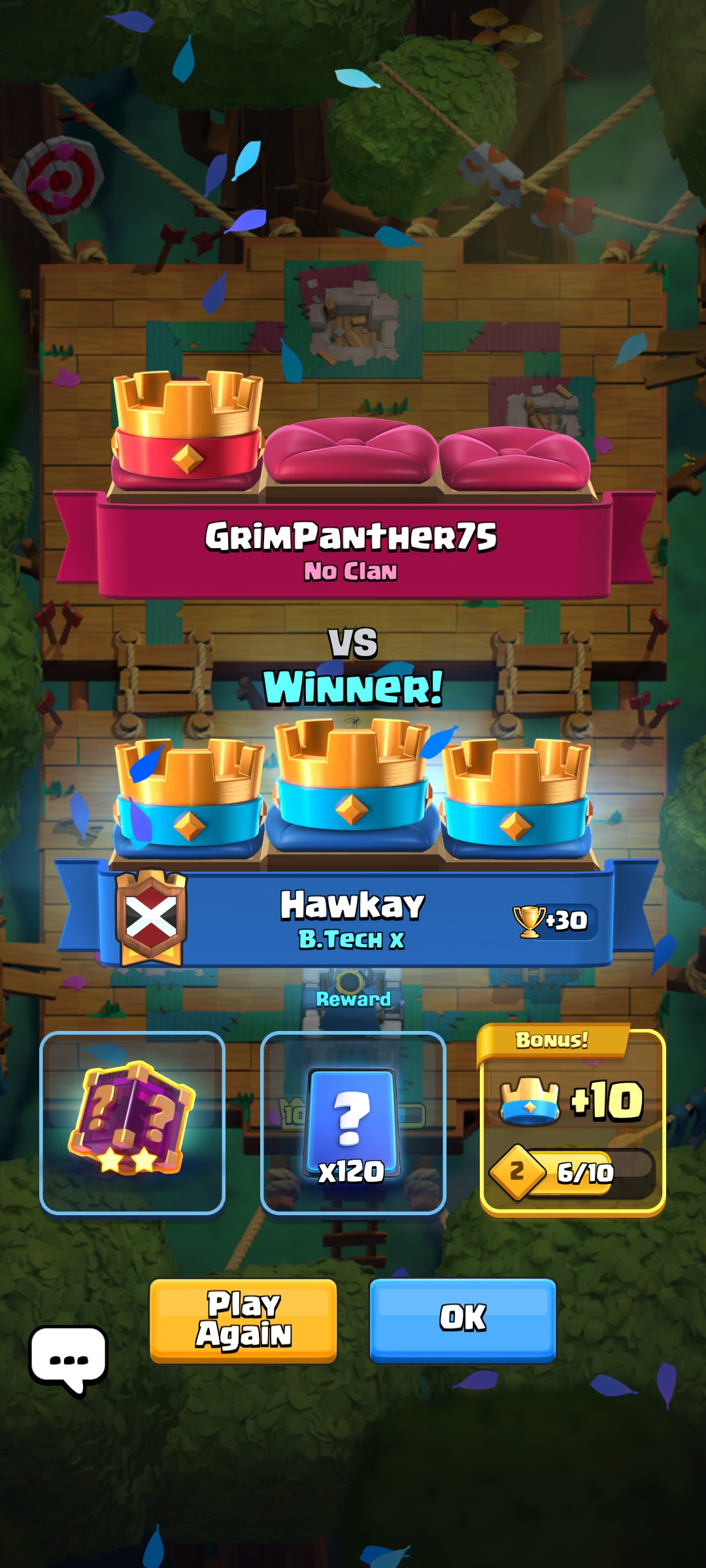View the x120 mystery card reward
Image resolution: width=706 pixels, height=1568 pixels.
tap(353, 1122)
